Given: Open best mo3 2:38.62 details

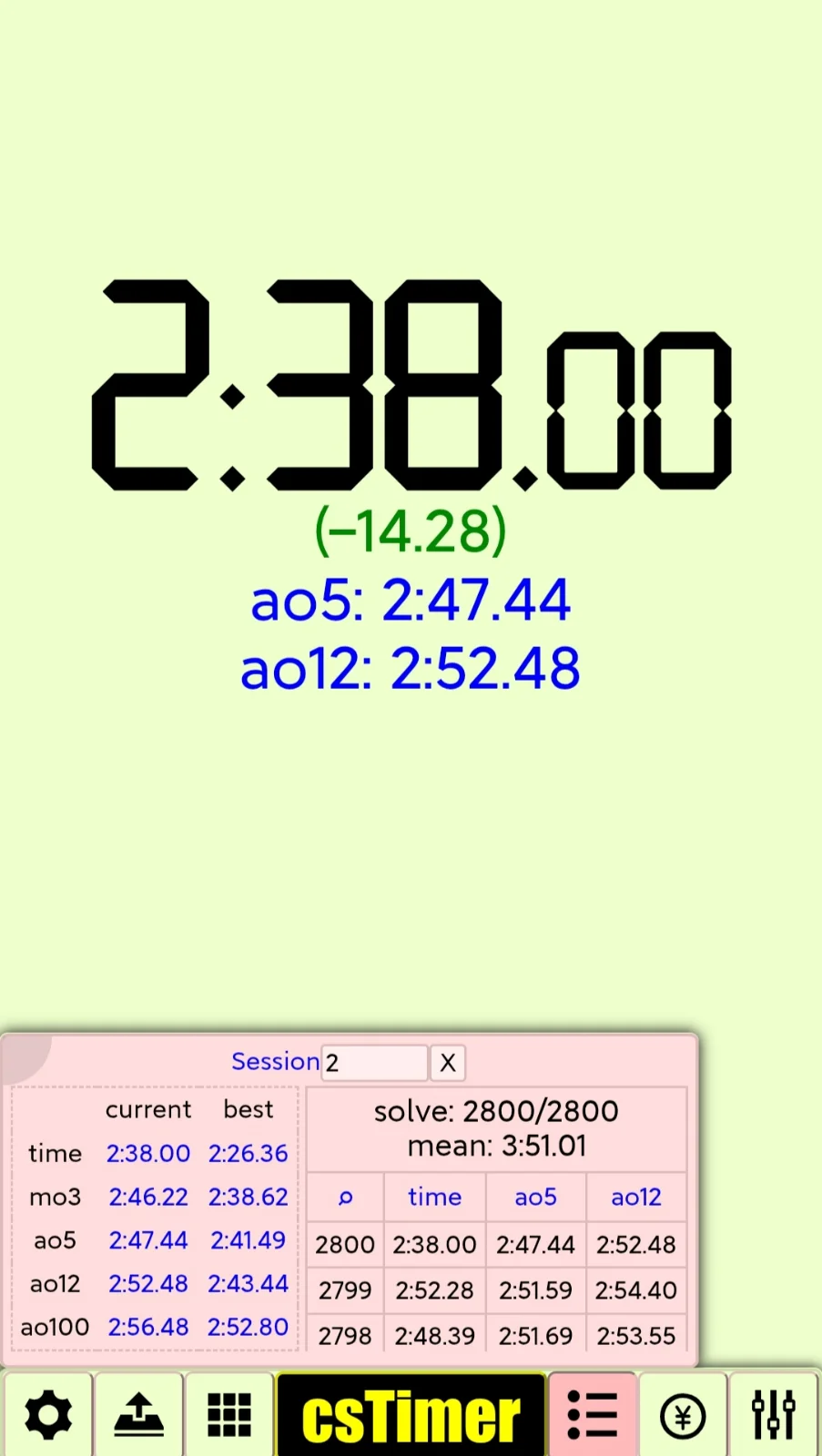Looking at the screenshot, I should (x=248, y=1197).
